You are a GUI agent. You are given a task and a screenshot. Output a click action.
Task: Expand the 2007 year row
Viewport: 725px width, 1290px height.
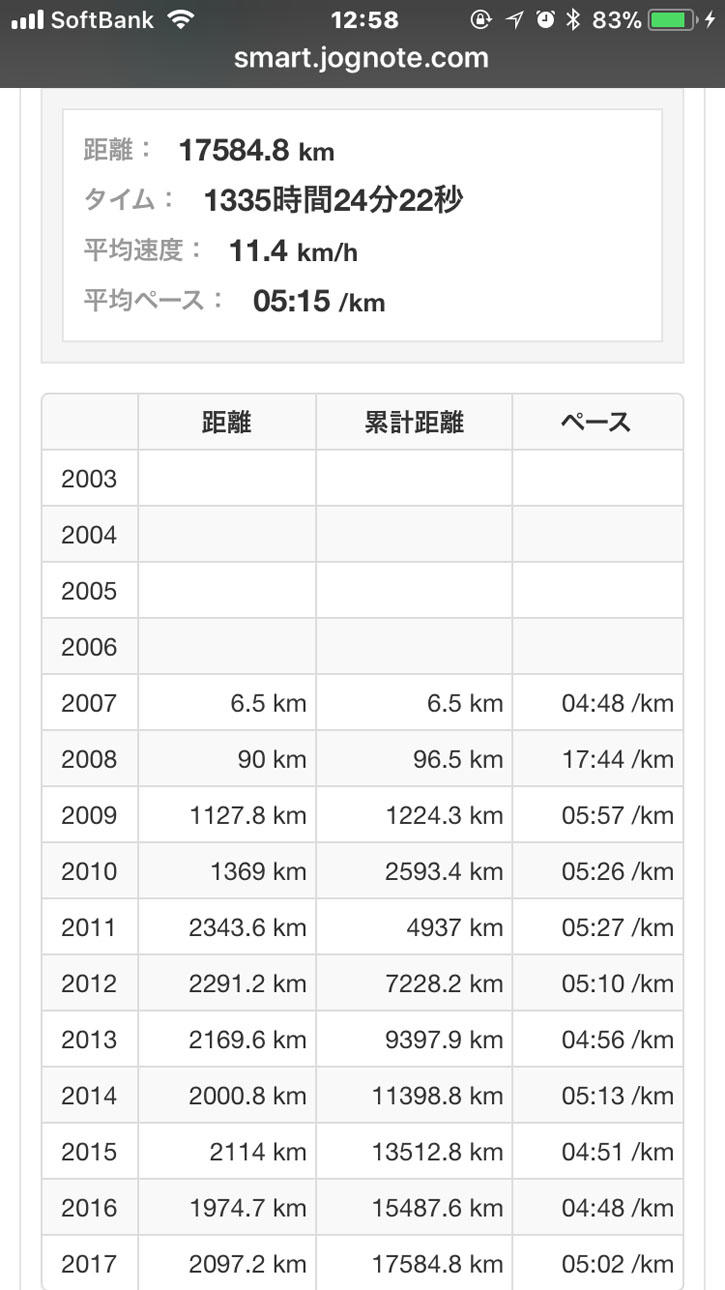pyautogui.click(x=89, y=702)
